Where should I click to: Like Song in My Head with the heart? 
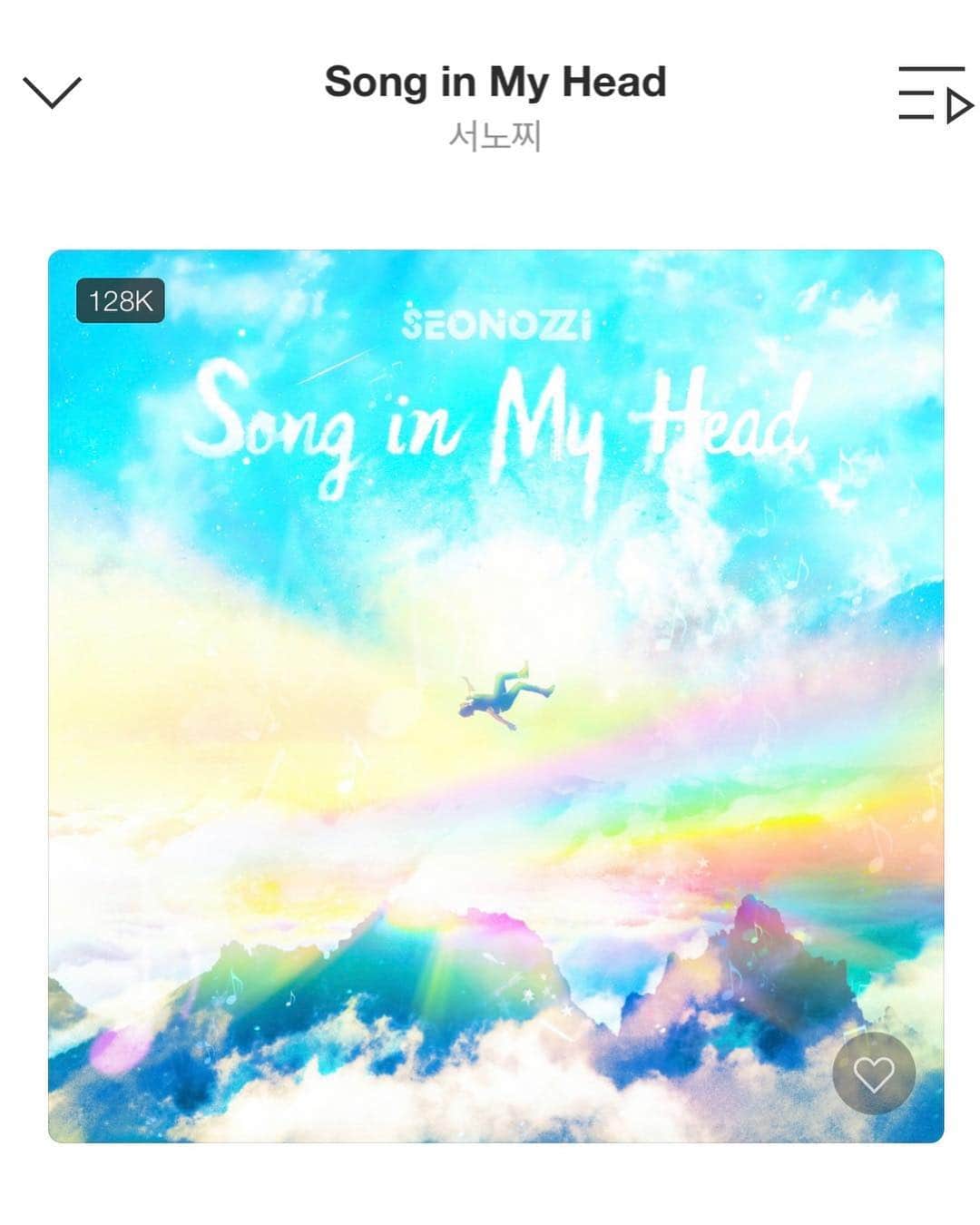pyautogui.click(x=873, y=1073)
